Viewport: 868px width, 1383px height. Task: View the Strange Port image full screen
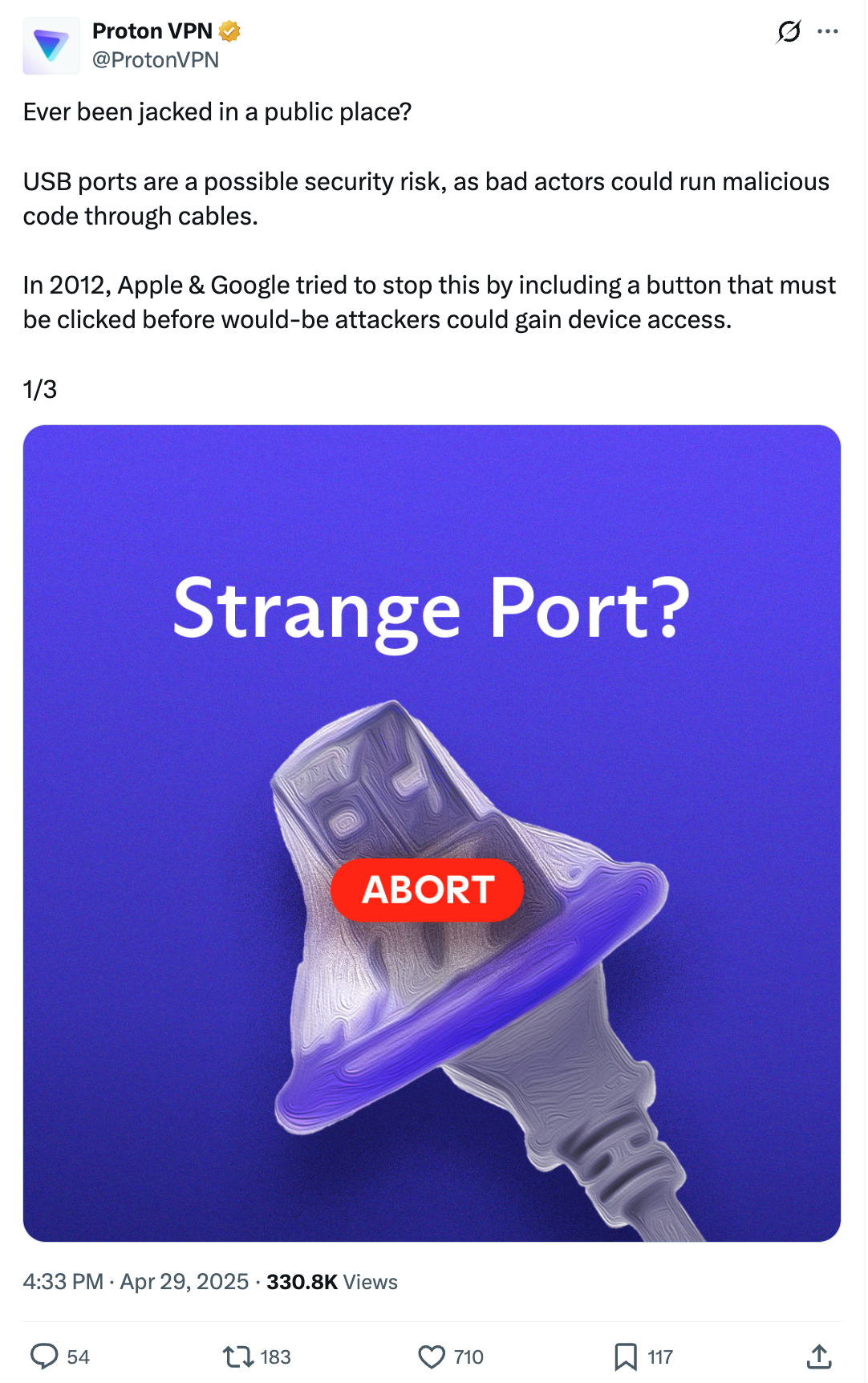click(x=432, y=833)
